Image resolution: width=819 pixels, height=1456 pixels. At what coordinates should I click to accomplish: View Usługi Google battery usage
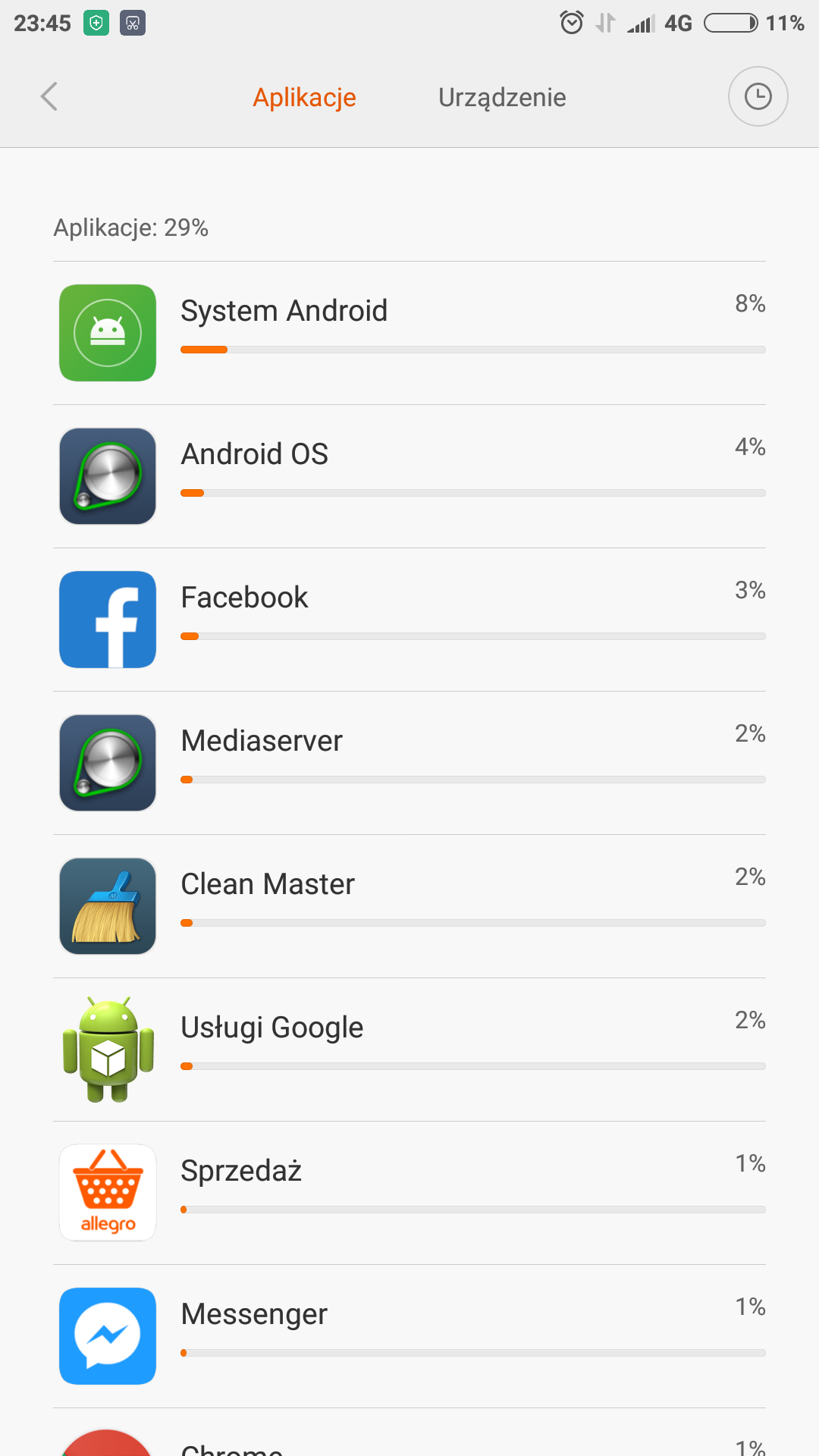click(409, 1049)
